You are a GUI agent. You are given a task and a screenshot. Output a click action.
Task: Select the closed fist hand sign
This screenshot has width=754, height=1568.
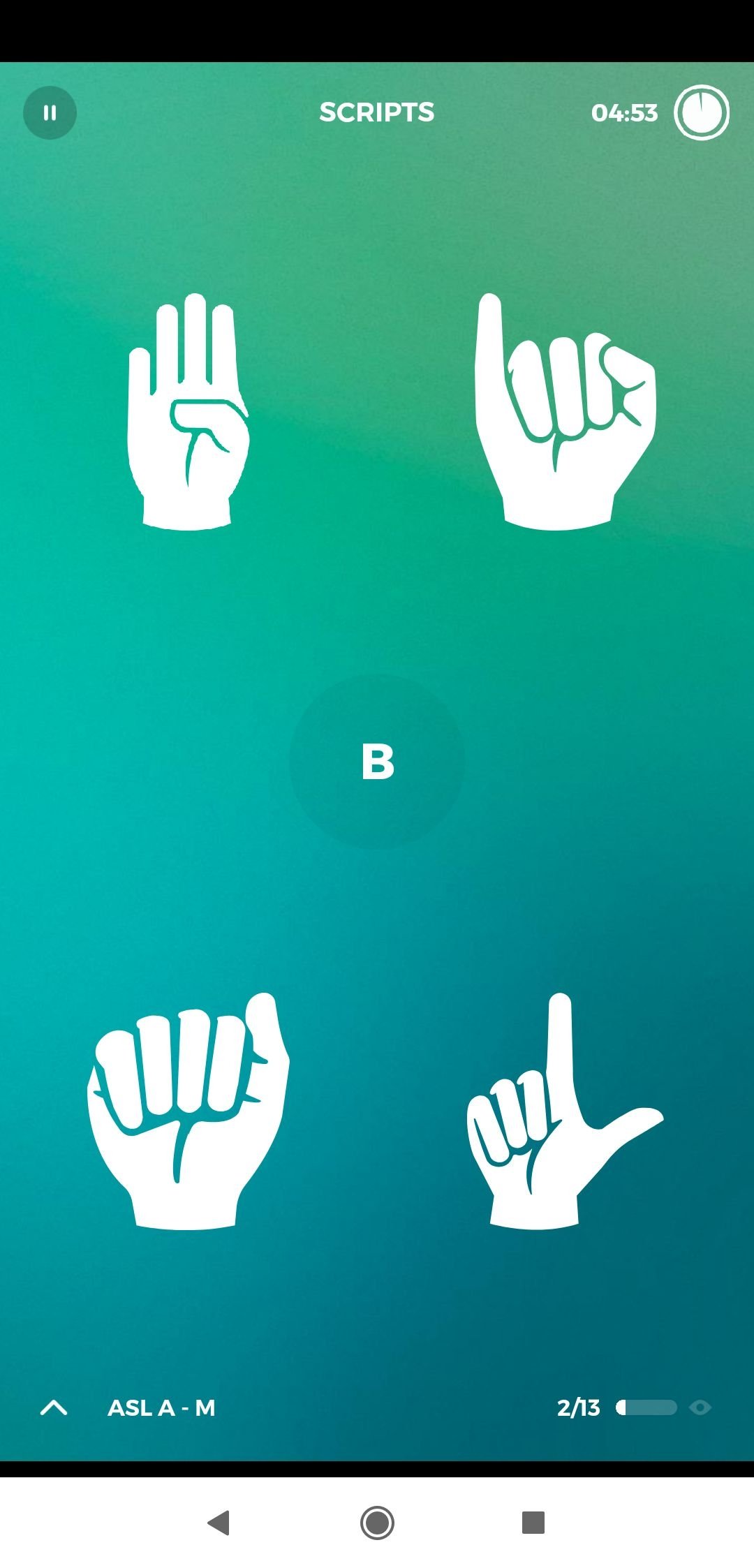pos(188,1111)
